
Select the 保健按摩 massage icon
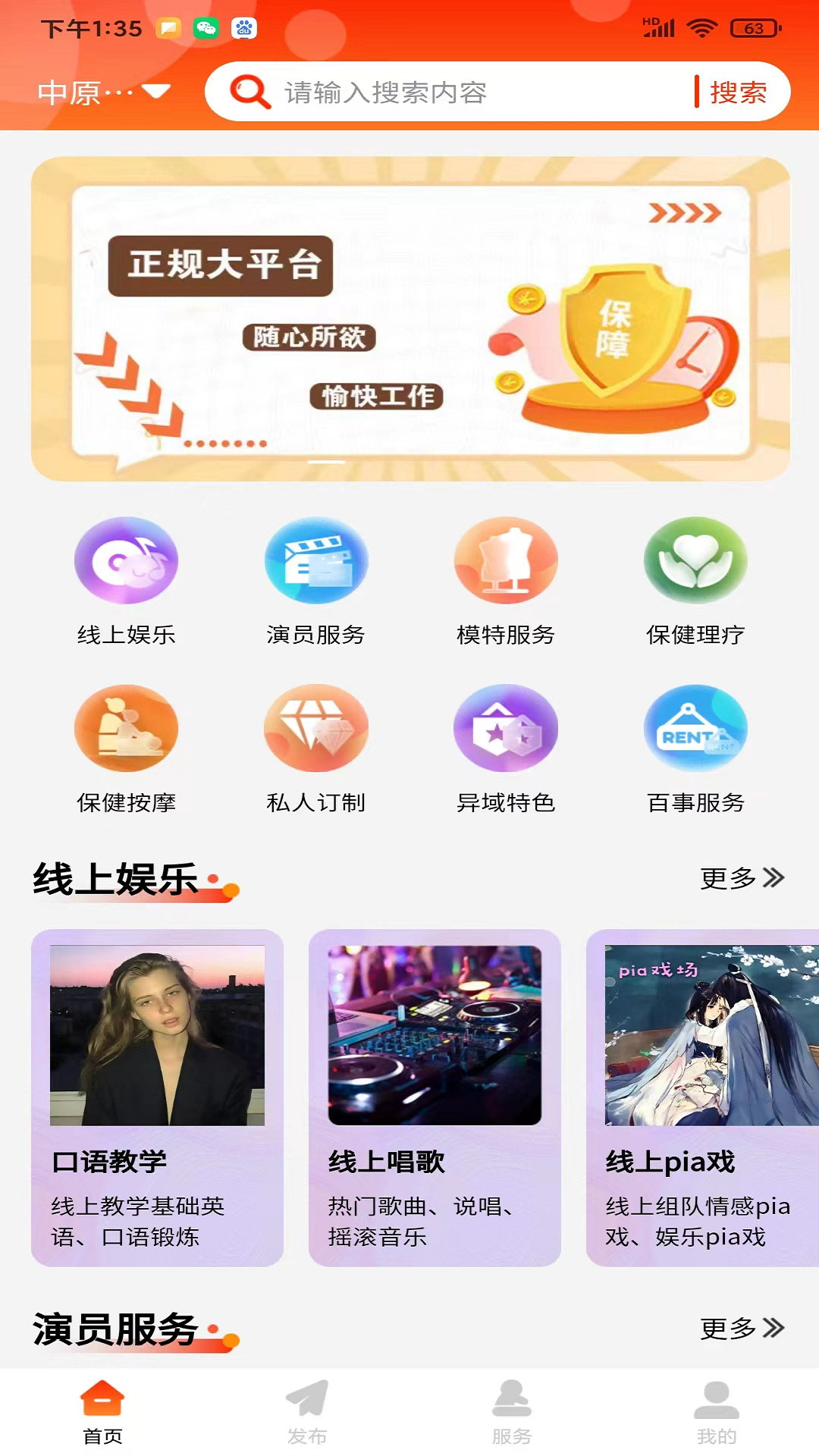[127, 728]
